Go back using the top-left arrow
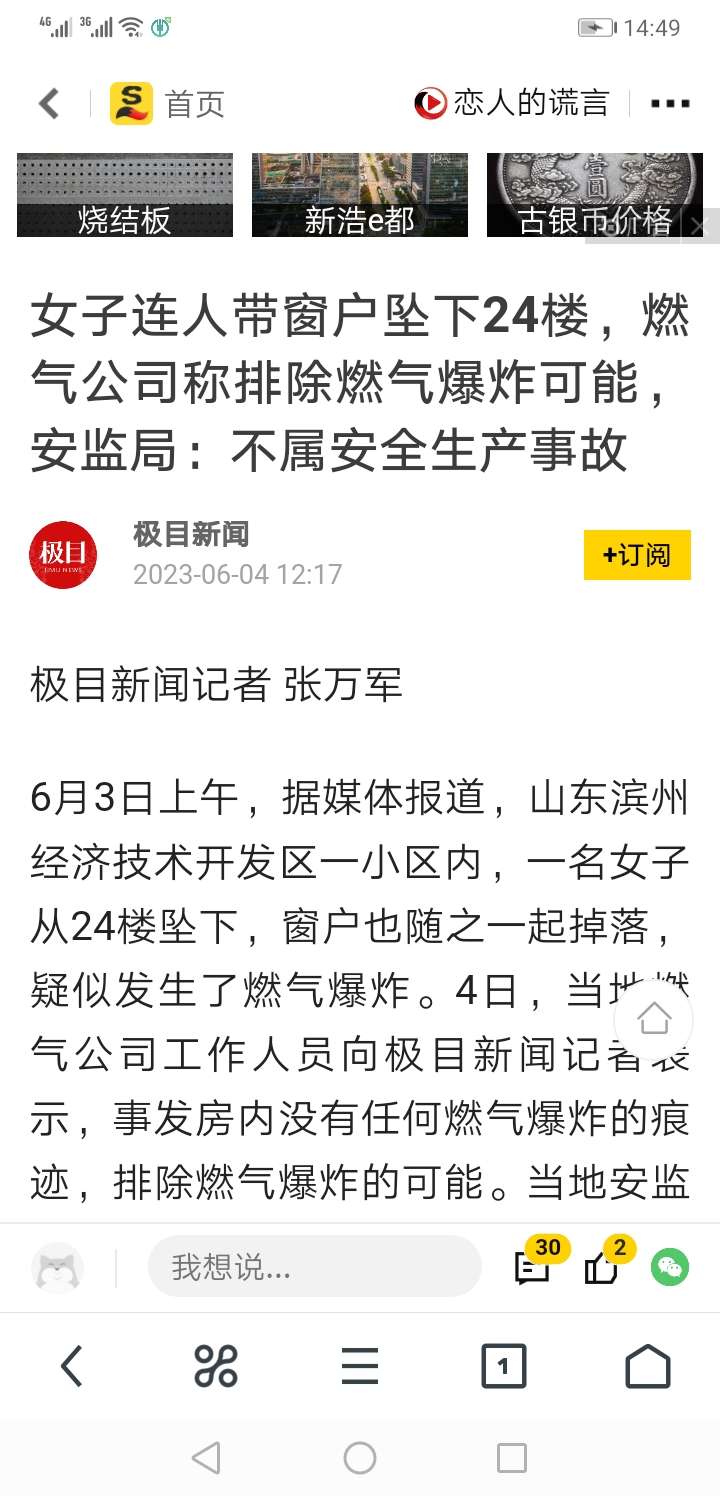Screen dimensions: 720x1496 49,103
